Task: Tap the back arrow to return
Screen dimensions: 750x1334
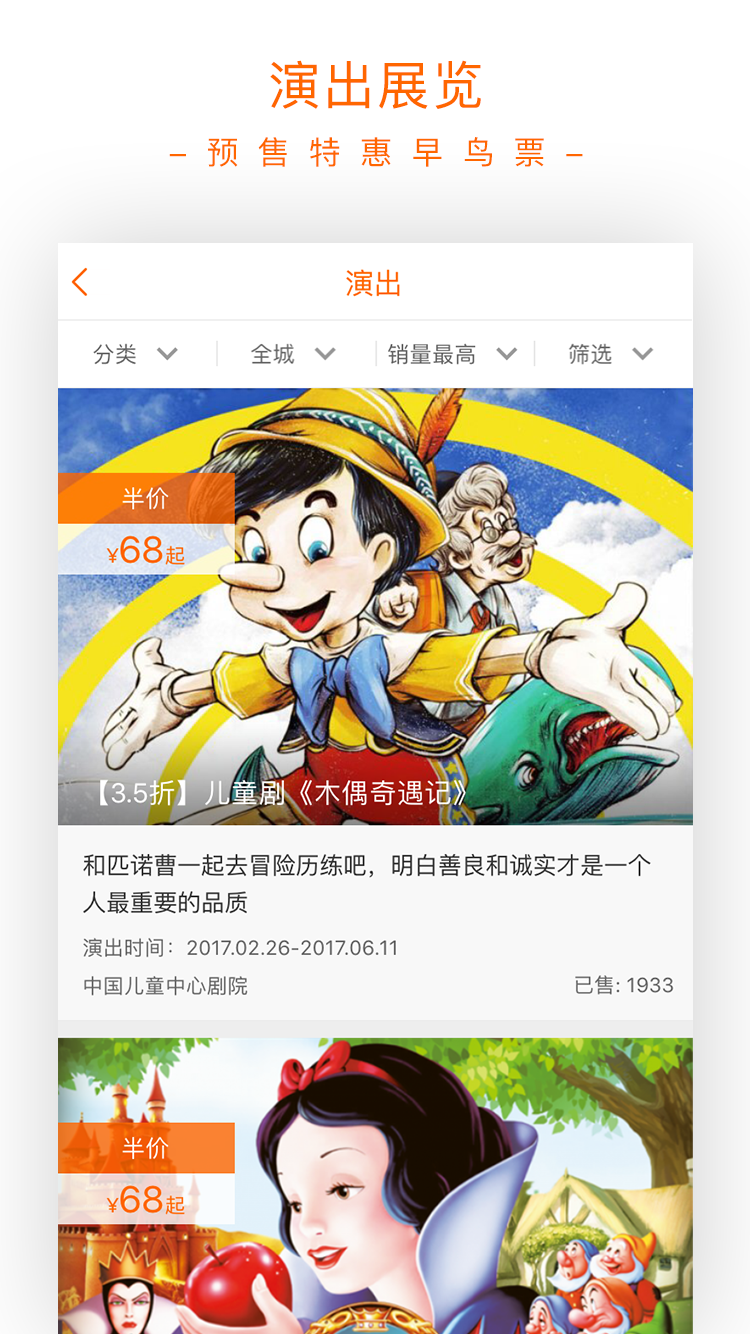Action: [x=80, y=281]
